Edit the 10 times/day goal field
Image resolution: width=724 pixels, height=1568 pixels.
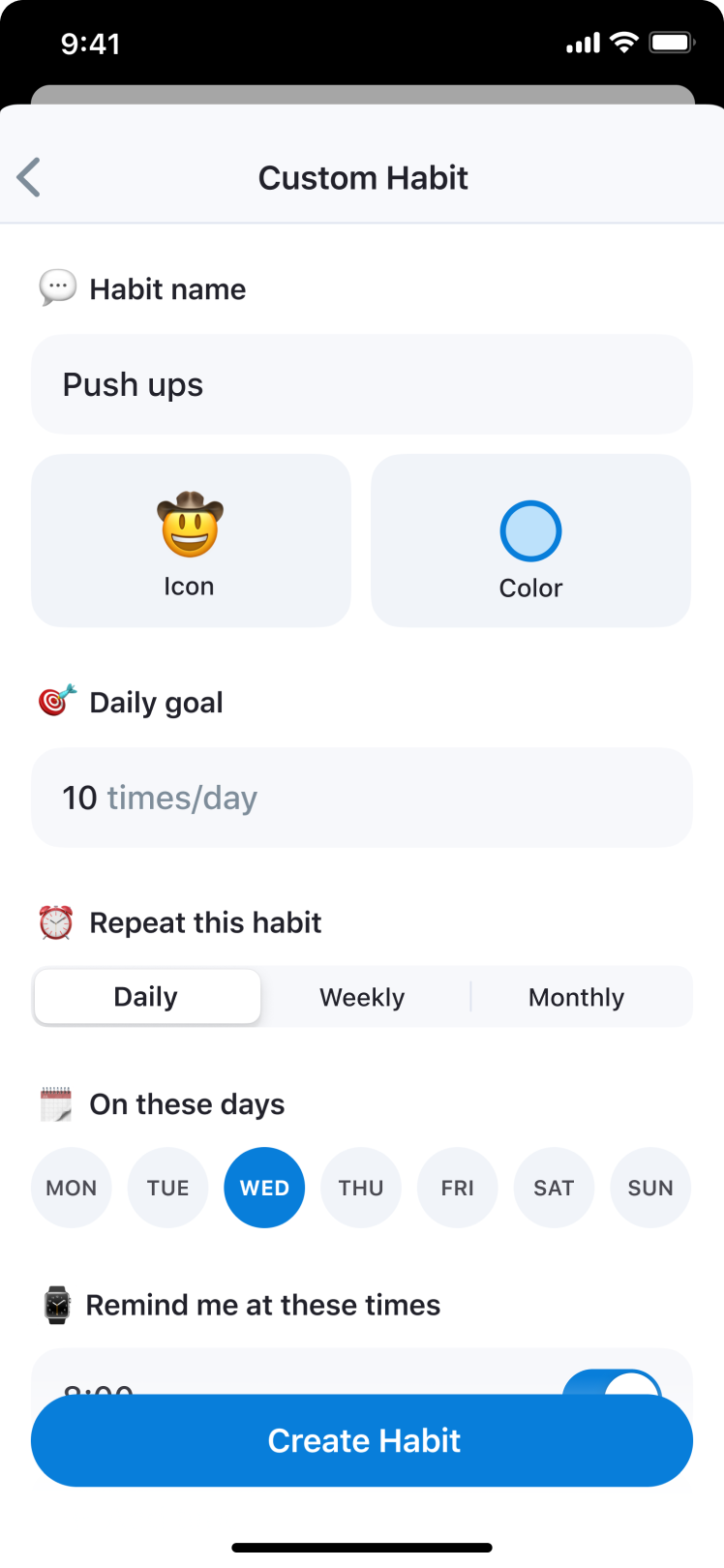(362, 797)
